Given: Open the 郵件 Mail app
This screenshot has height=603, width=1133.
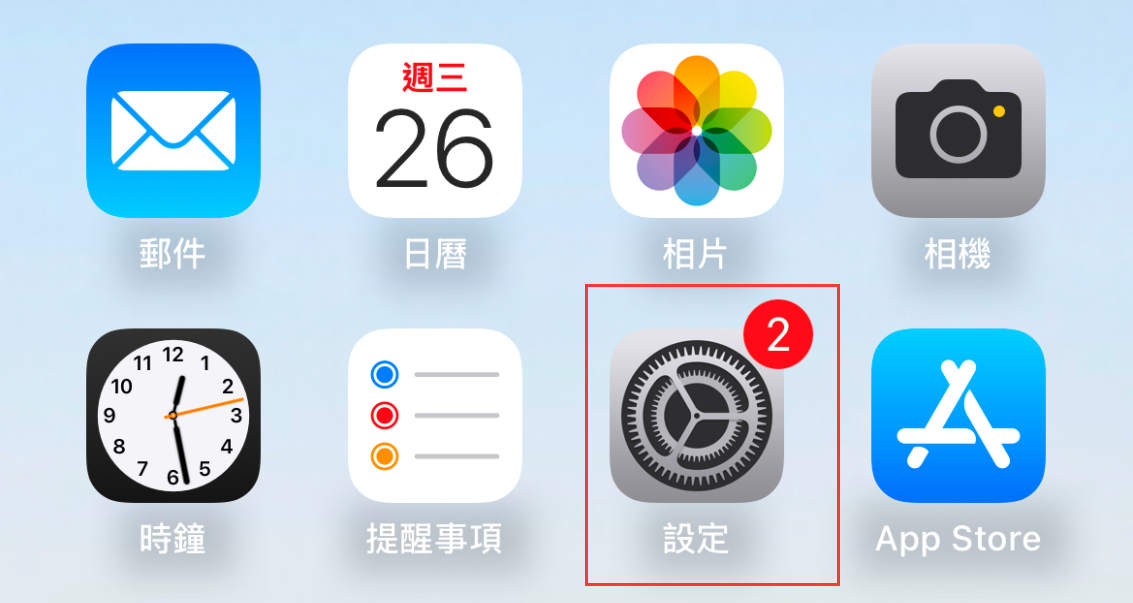Looking at the screenshot, I should pos(173,130).
